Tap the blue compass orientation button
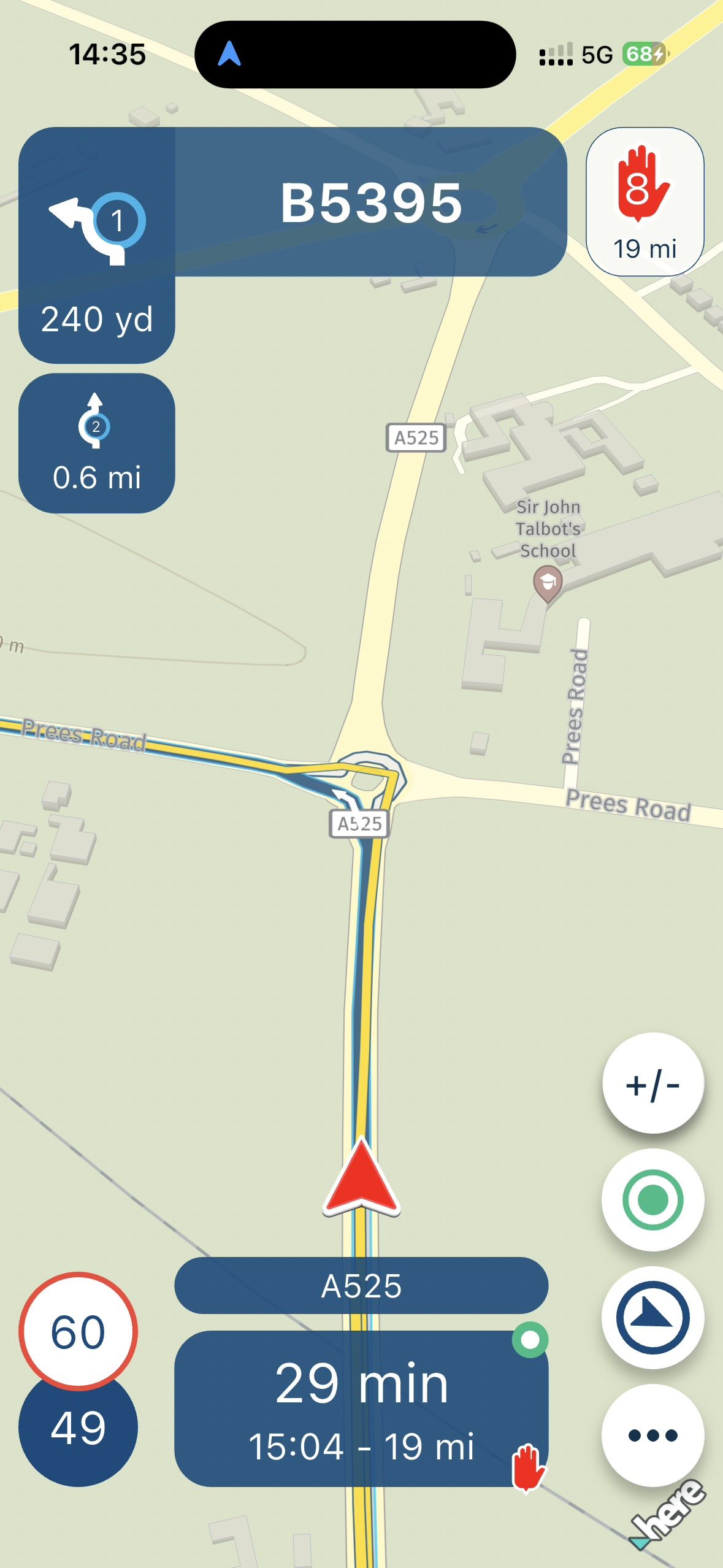This screenshot has height=1568, width=723. [x=652, y=1317]
